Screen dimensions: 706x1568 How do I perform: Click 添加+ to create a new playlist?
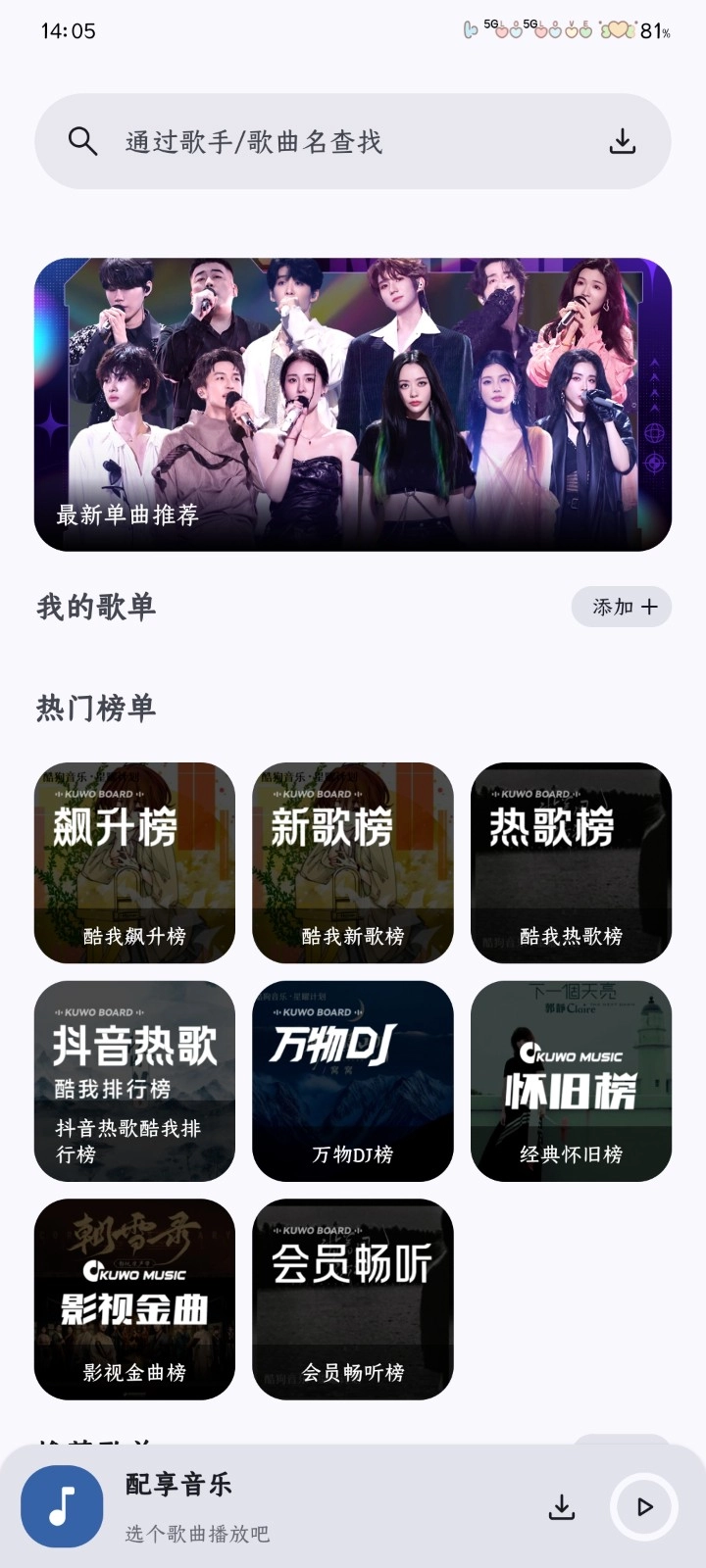click(621, 607)
